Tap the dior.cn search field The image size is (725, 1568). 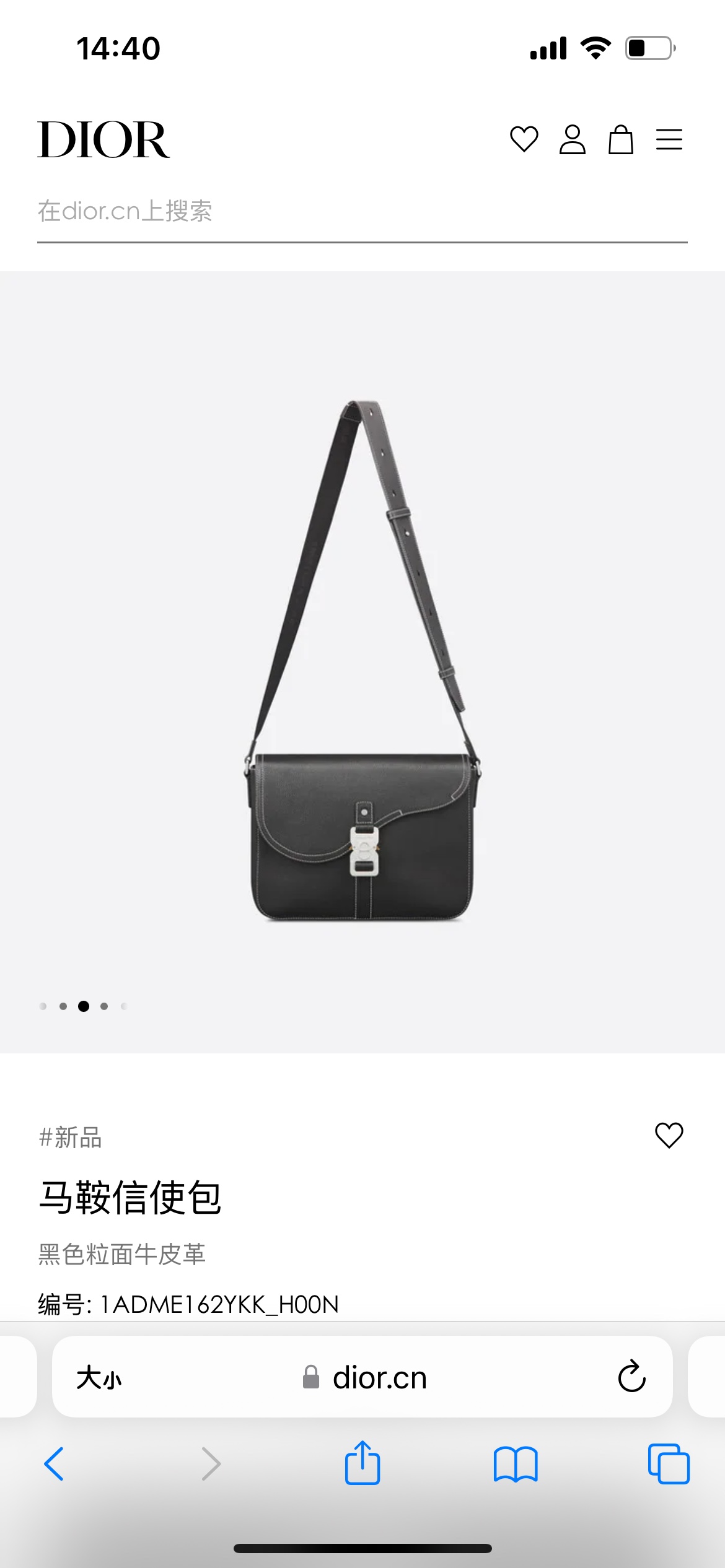[362, 212]
